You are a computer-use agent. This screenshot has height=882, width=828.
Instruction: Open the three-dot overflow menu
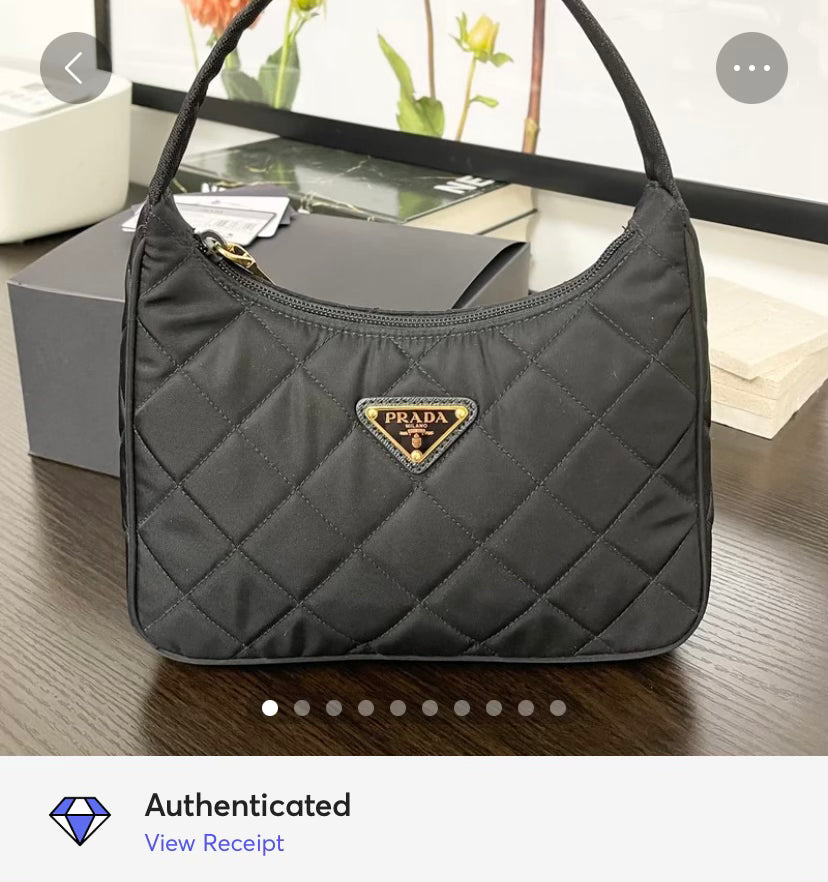point(752,68)
